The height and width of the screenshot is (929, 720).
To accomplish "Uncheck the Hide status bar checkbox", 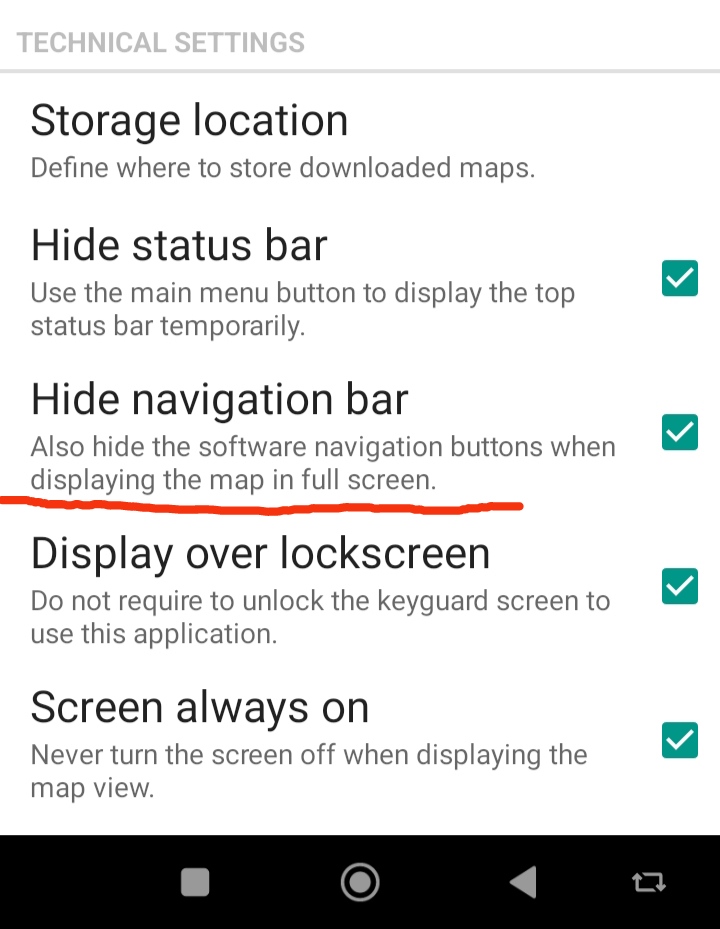I will pos(680,278).
